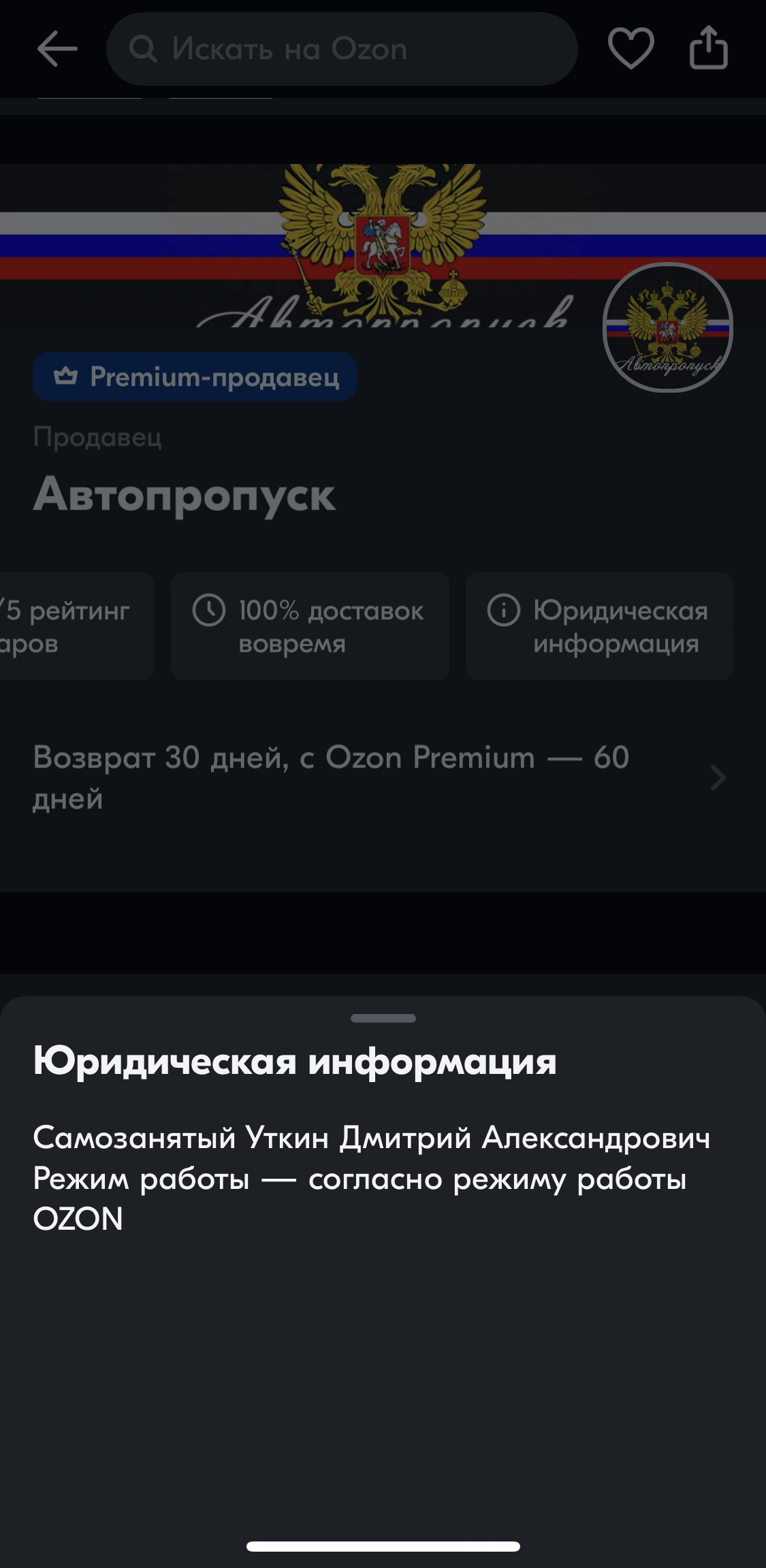Open the round Автопропуск seller avatar

point(667,327)
